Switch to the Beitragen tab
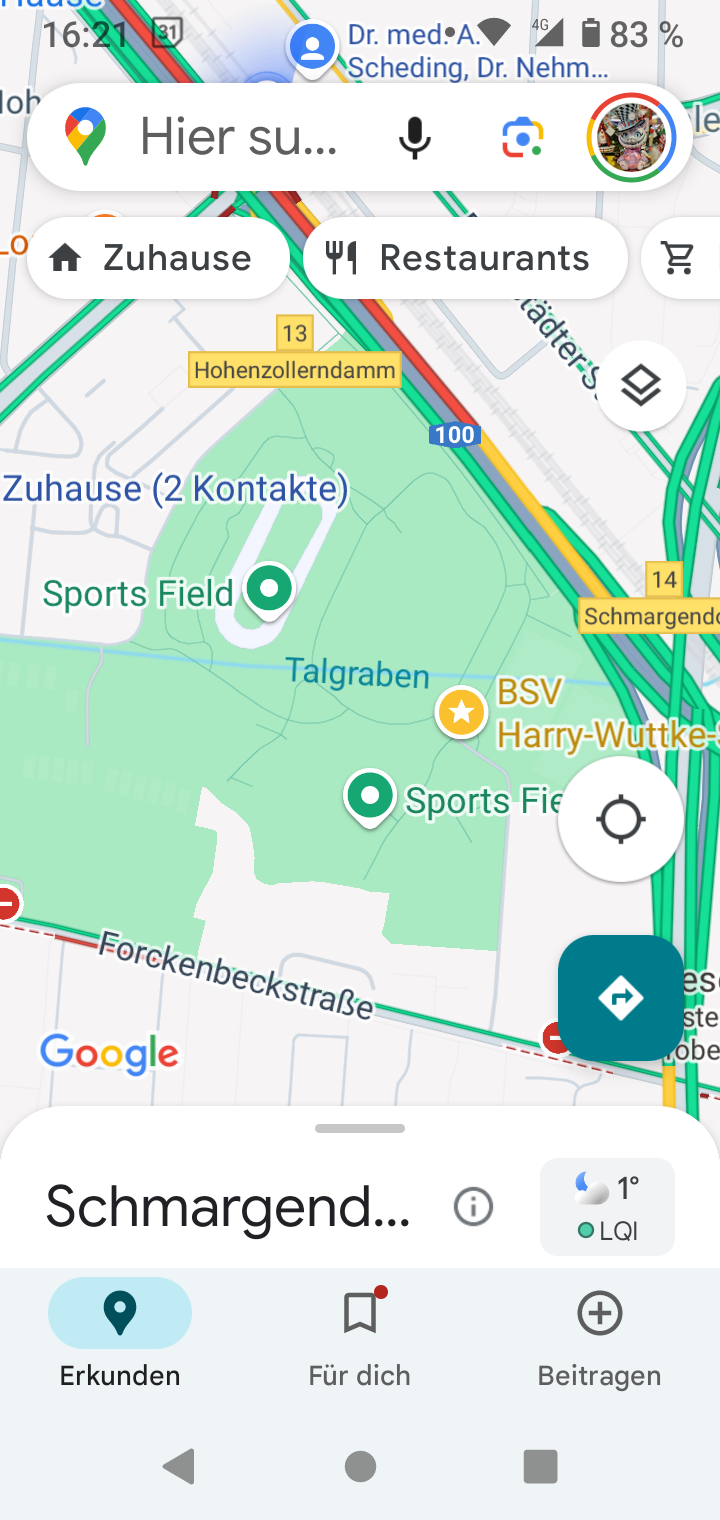This screenshot has width=720, height=1520. [599, 1335]
